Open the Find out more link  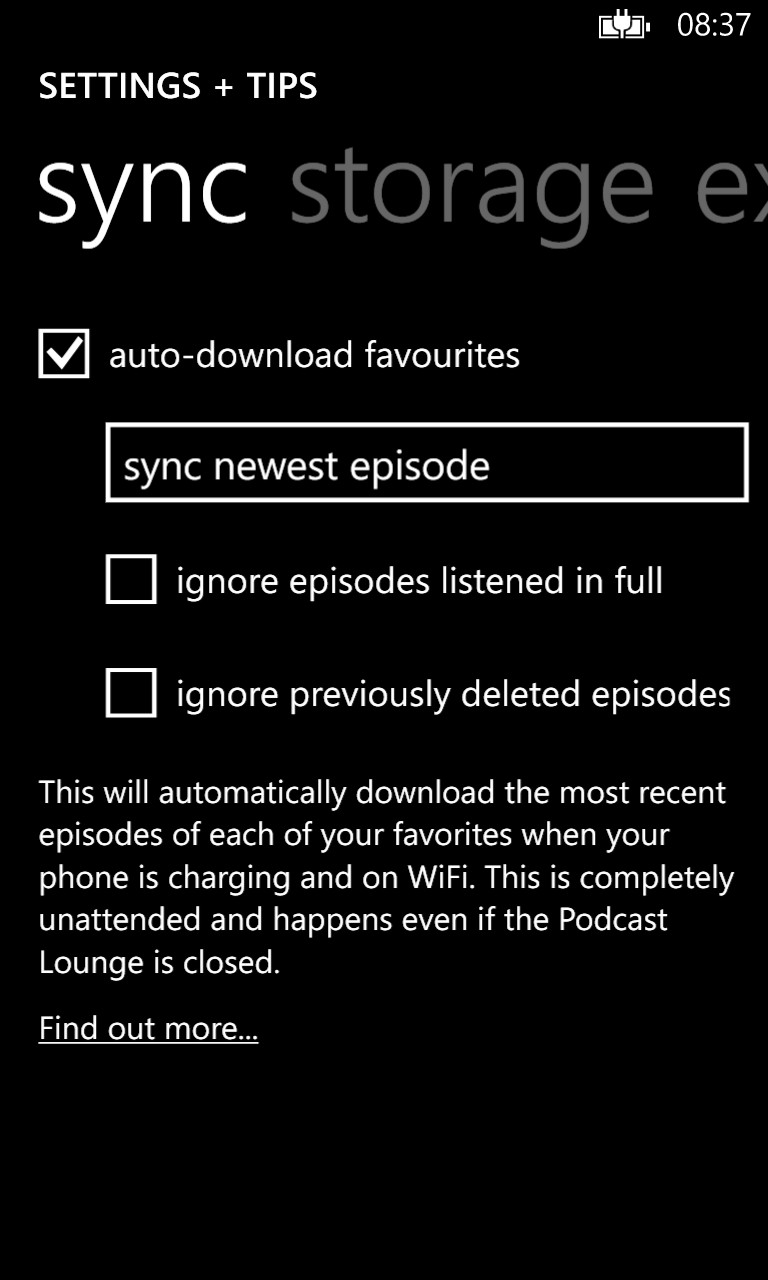click(148, 1028)
